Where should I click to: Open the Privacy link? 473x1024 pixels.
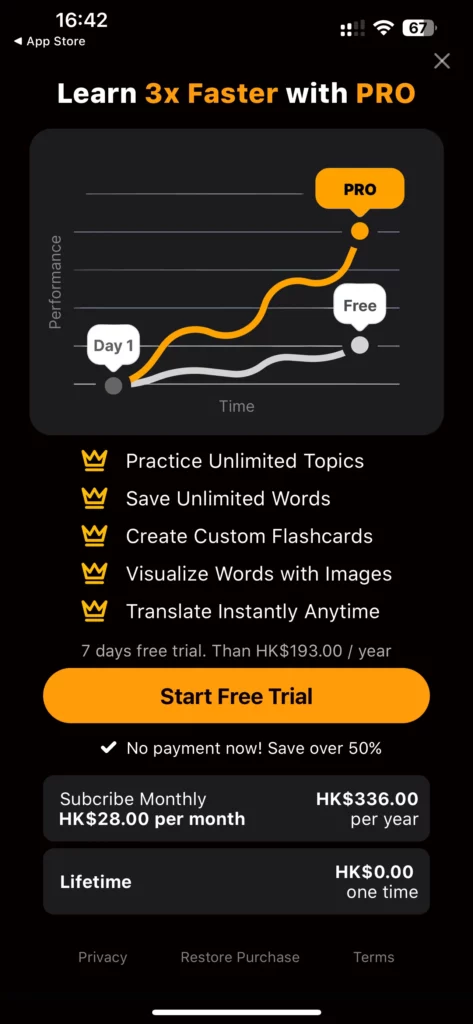(x=103, y=957)
